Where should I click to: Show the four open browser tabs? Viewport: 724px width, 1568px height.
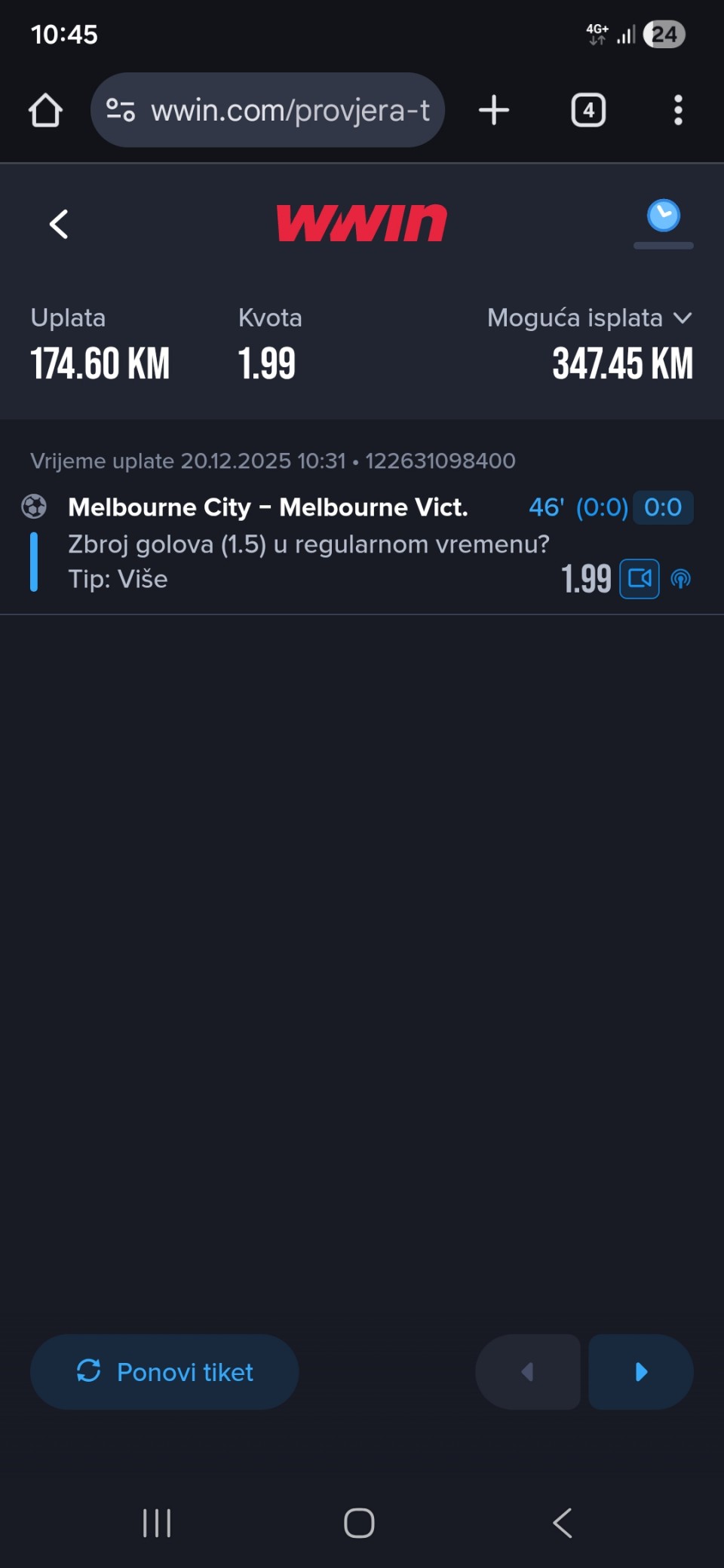point(588,110)
